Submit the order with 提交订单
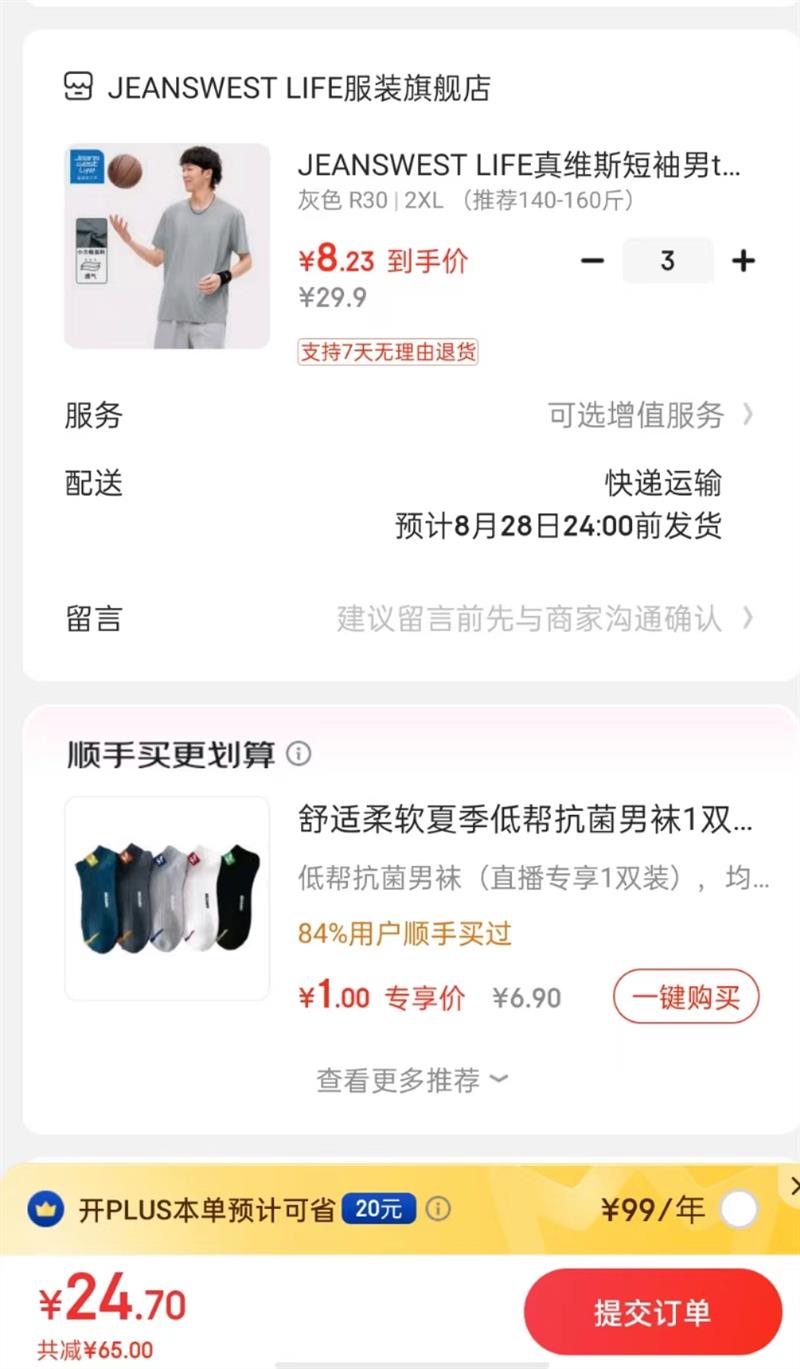This screenshot has height=1369, width=800. pos(652,1312)
